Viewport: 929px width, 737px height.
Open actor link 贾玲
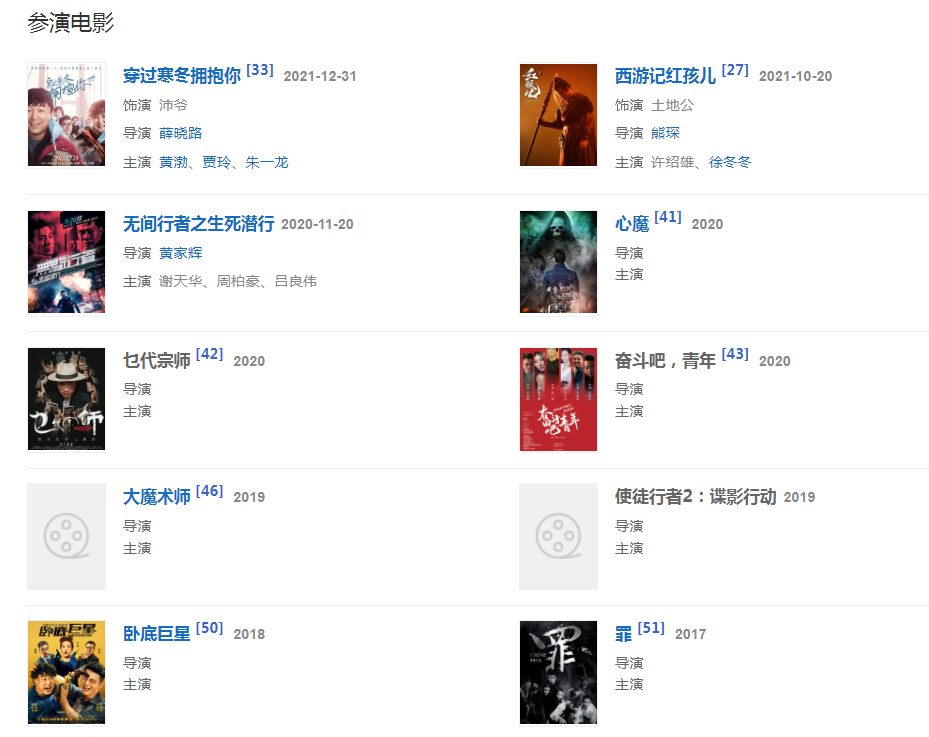point(216,162)
